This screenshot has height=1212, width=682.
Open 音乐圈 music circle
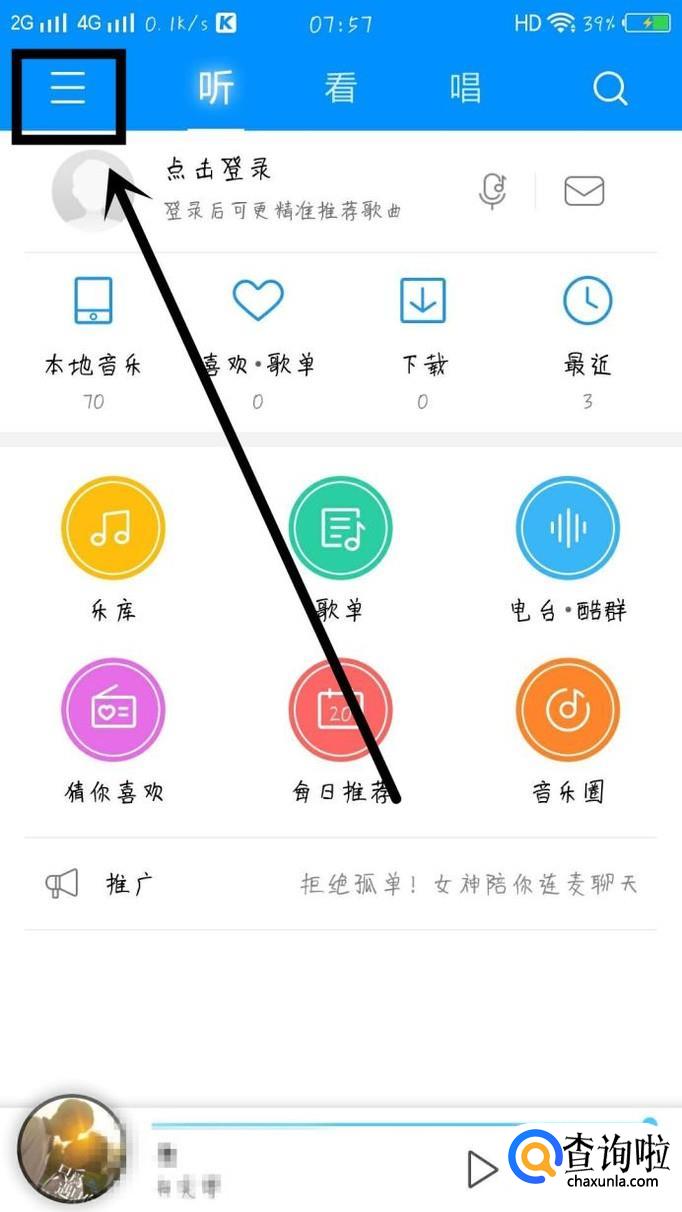[568, 710]
